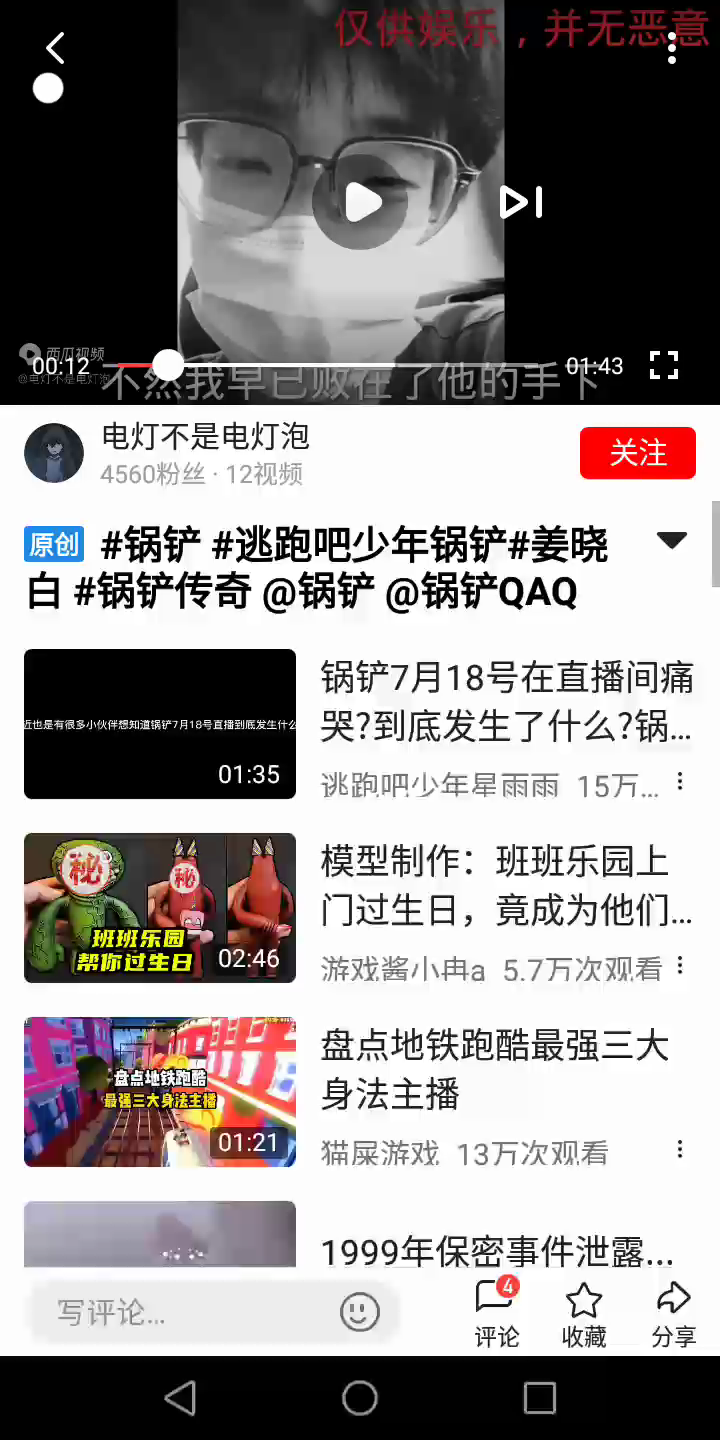Screen dimensions: 720x1440
Task: View comments via 评论 icon
Action: pyautogui.click(x=496, y=1312)
